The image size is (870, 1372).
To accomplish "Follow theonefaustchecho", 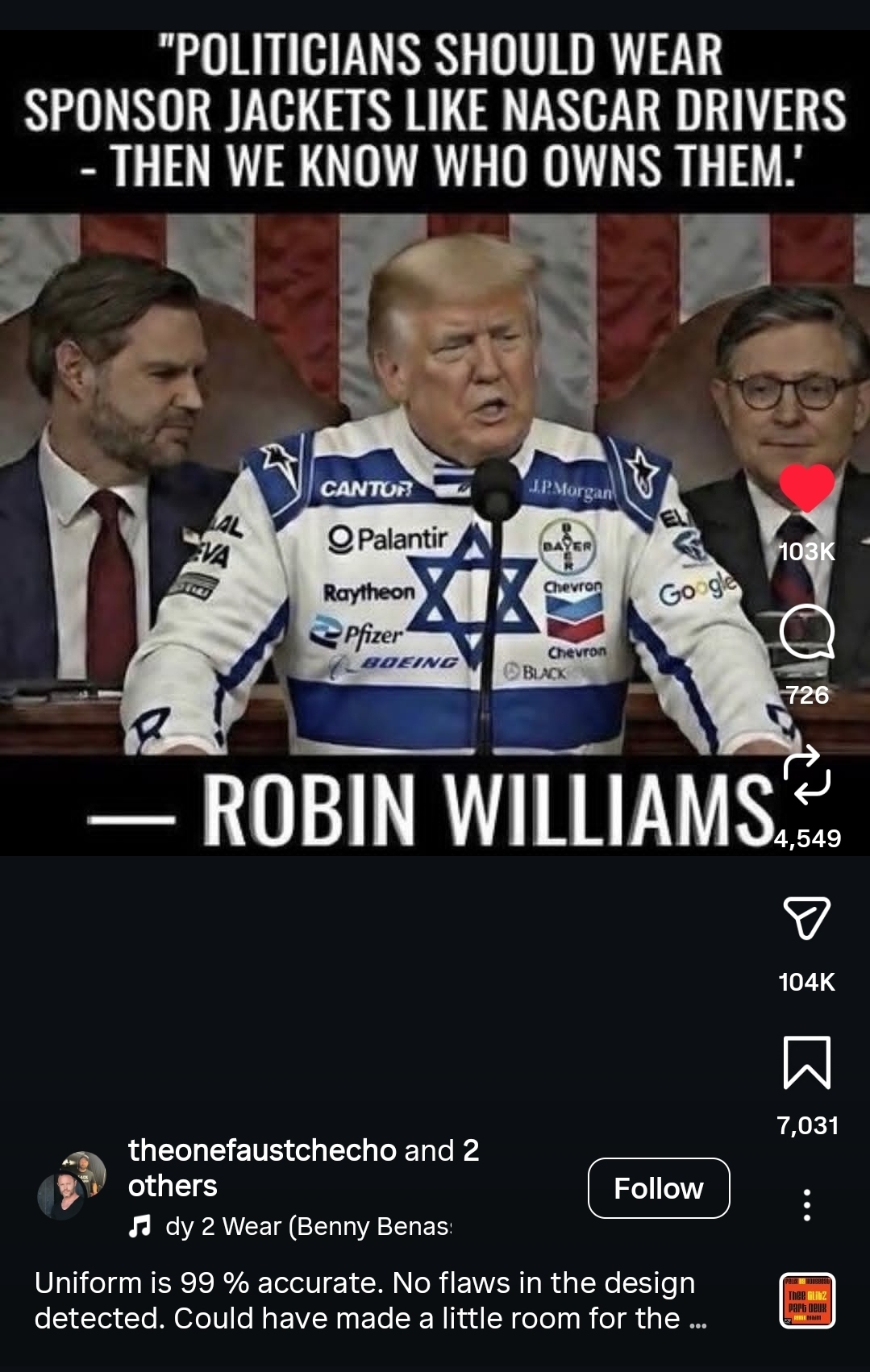I will tap(658, 1188).
